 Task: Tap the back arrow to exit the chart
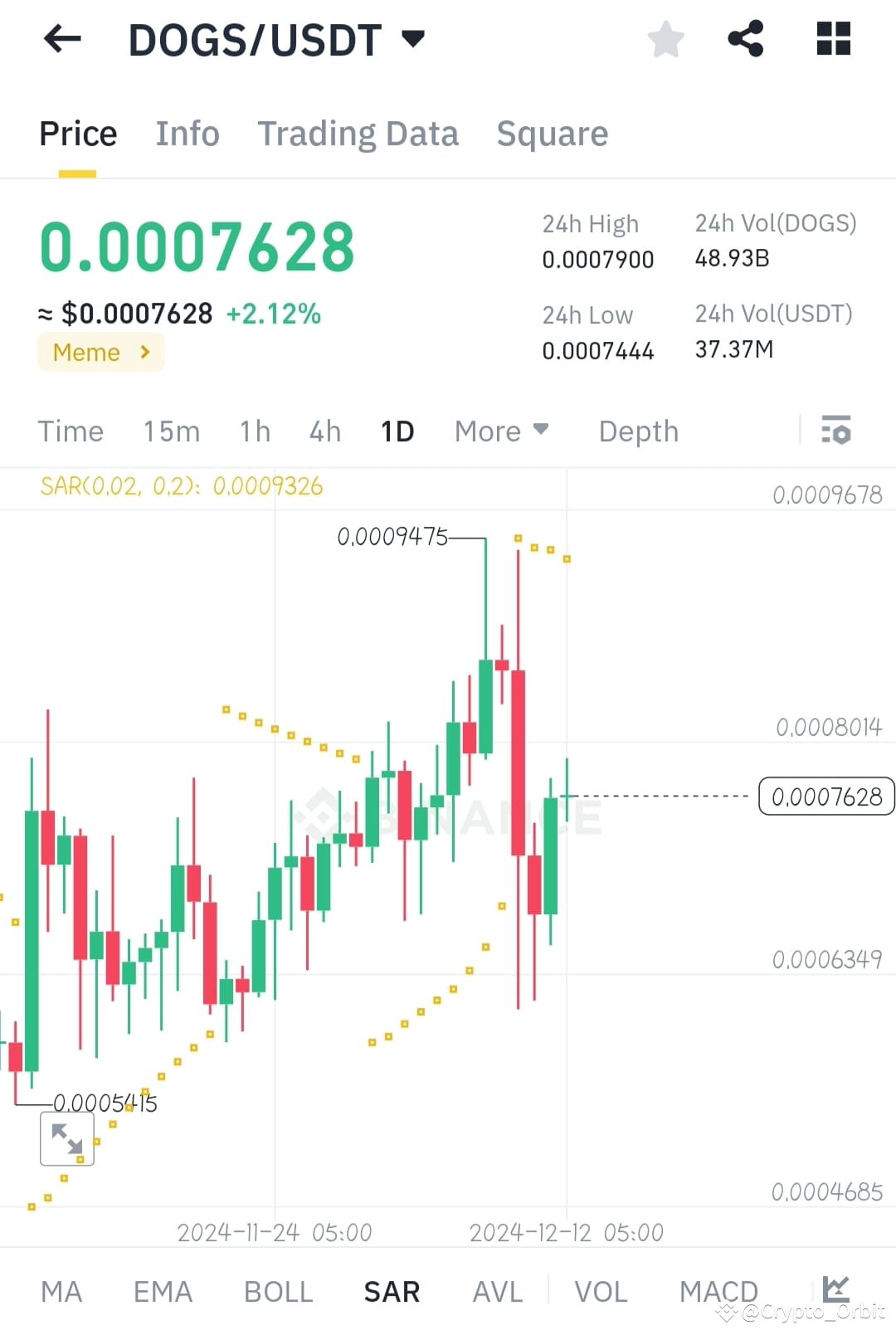click(62, 38)
